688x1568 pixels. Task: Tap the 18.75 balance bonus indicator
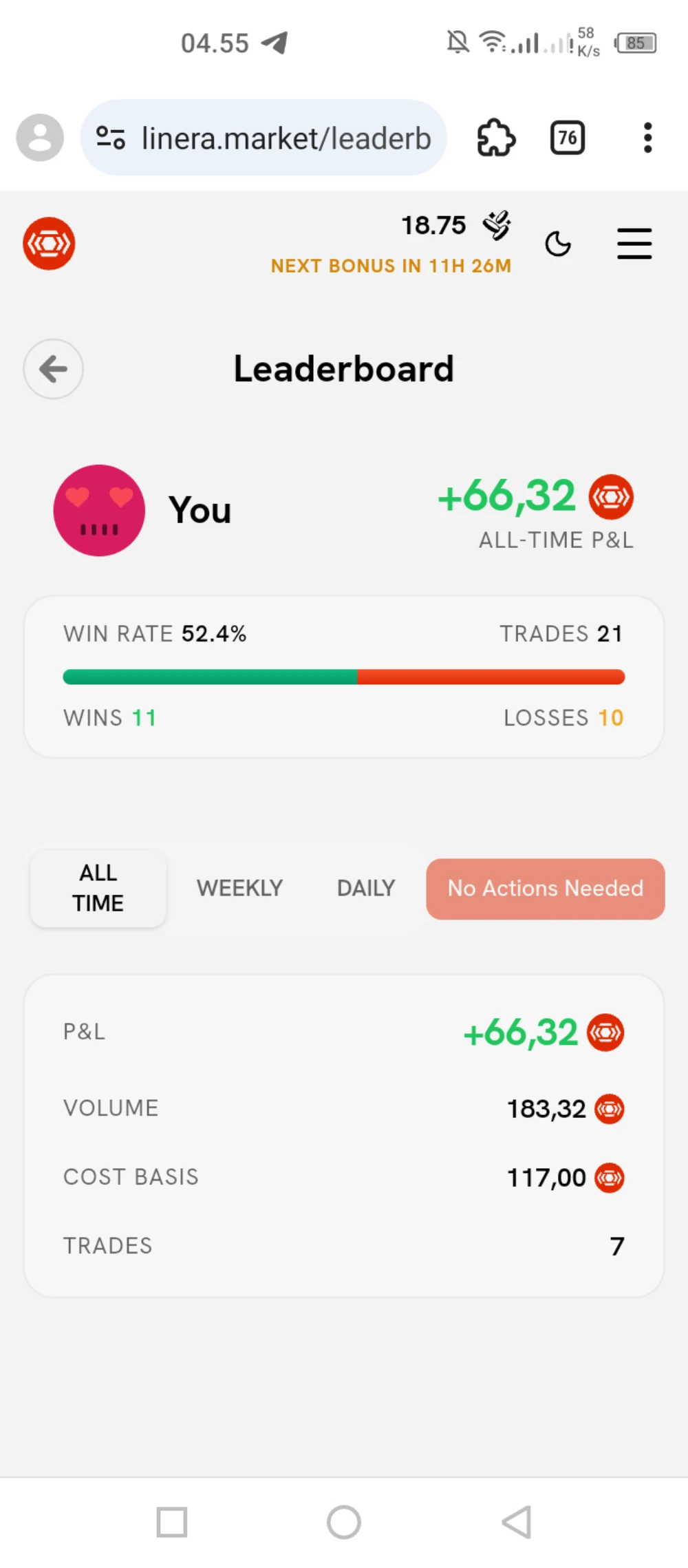454,226
